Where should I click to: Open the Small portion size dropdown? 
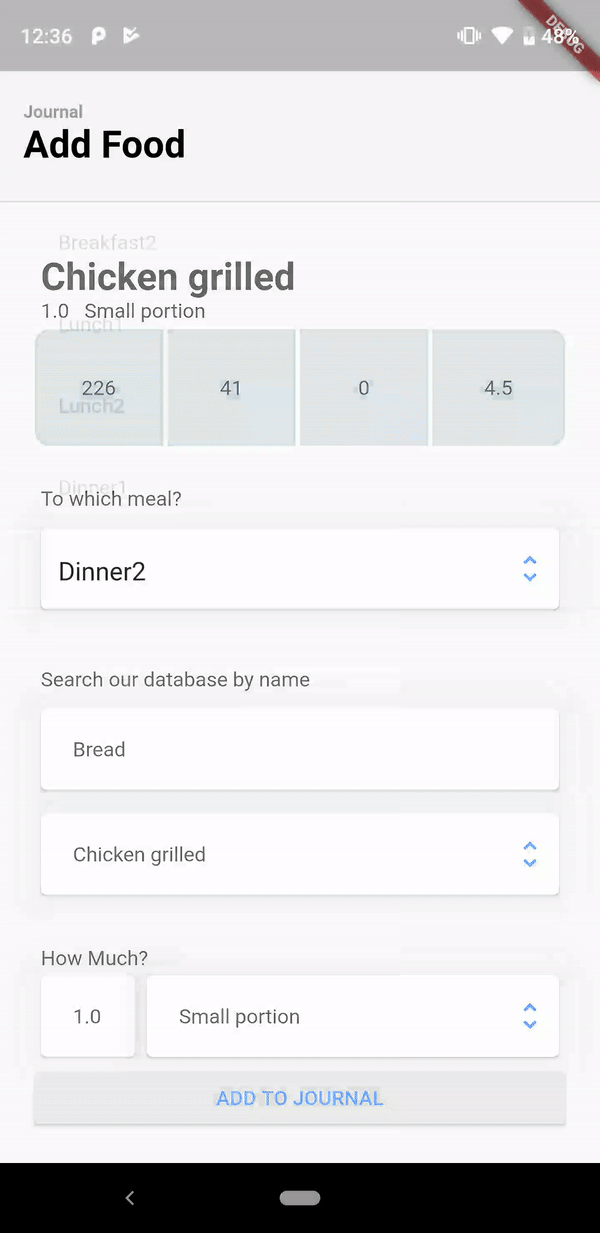pos(352,1017)
